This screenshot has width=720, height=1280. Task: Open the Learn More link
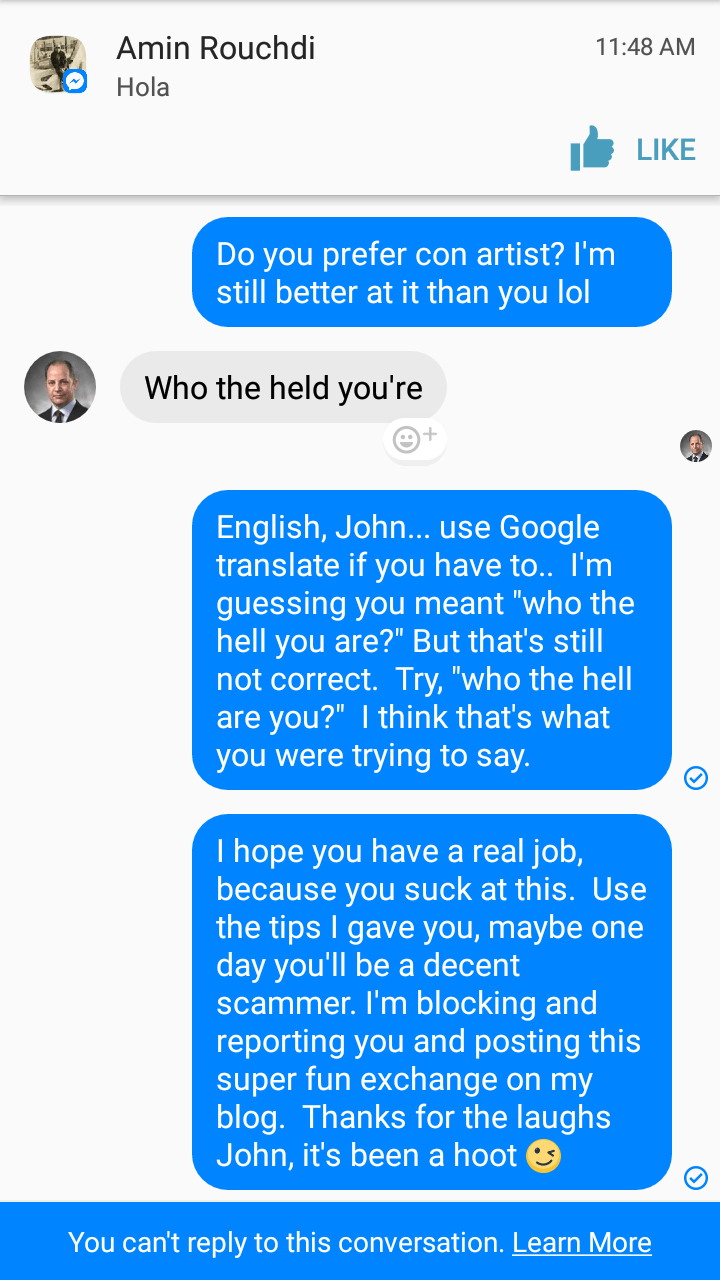[x=581, y=1243]
